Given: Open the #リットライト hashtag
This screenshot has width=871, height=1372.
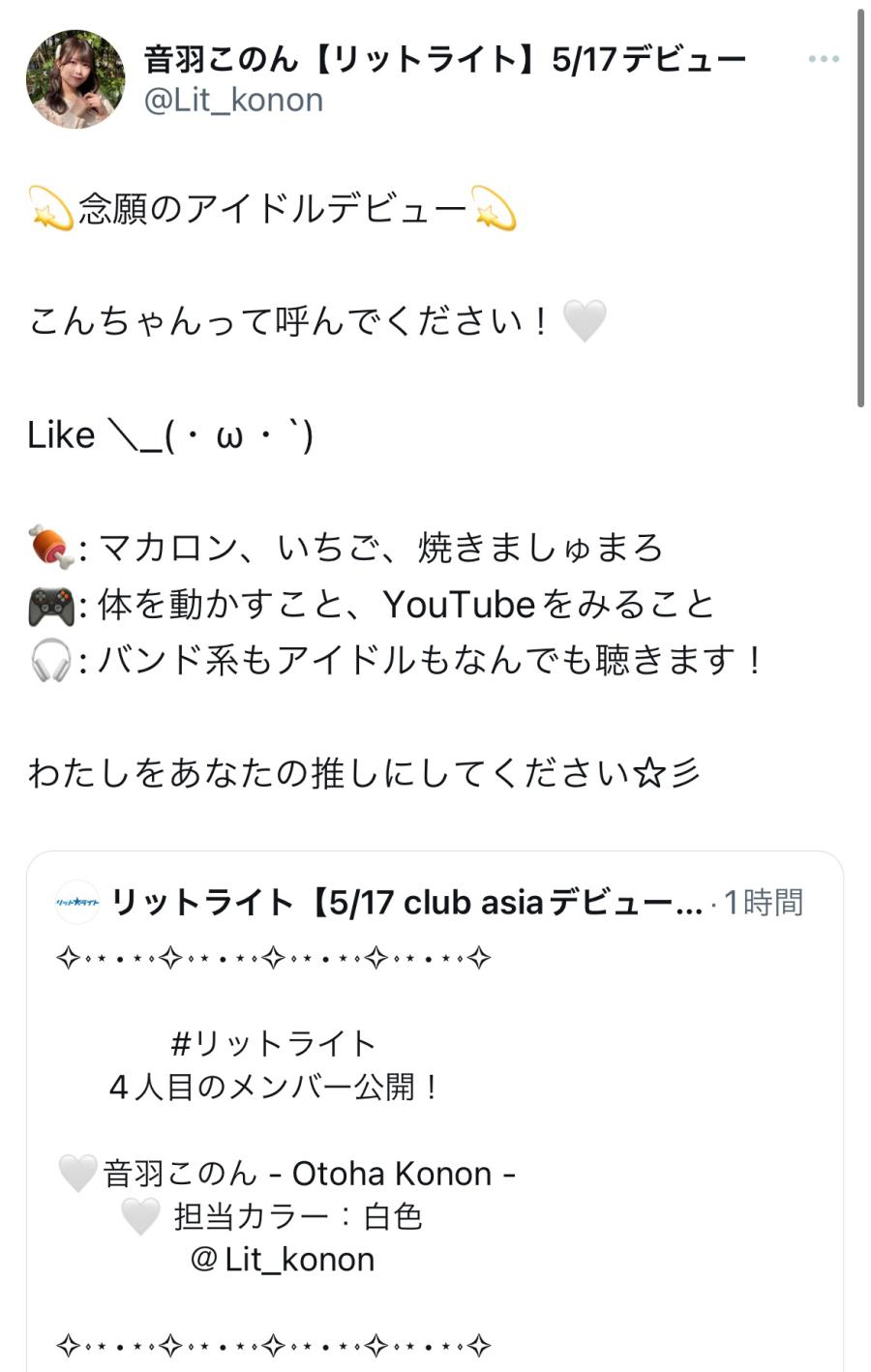Looking at the screenshot, I should (273, 1043).
